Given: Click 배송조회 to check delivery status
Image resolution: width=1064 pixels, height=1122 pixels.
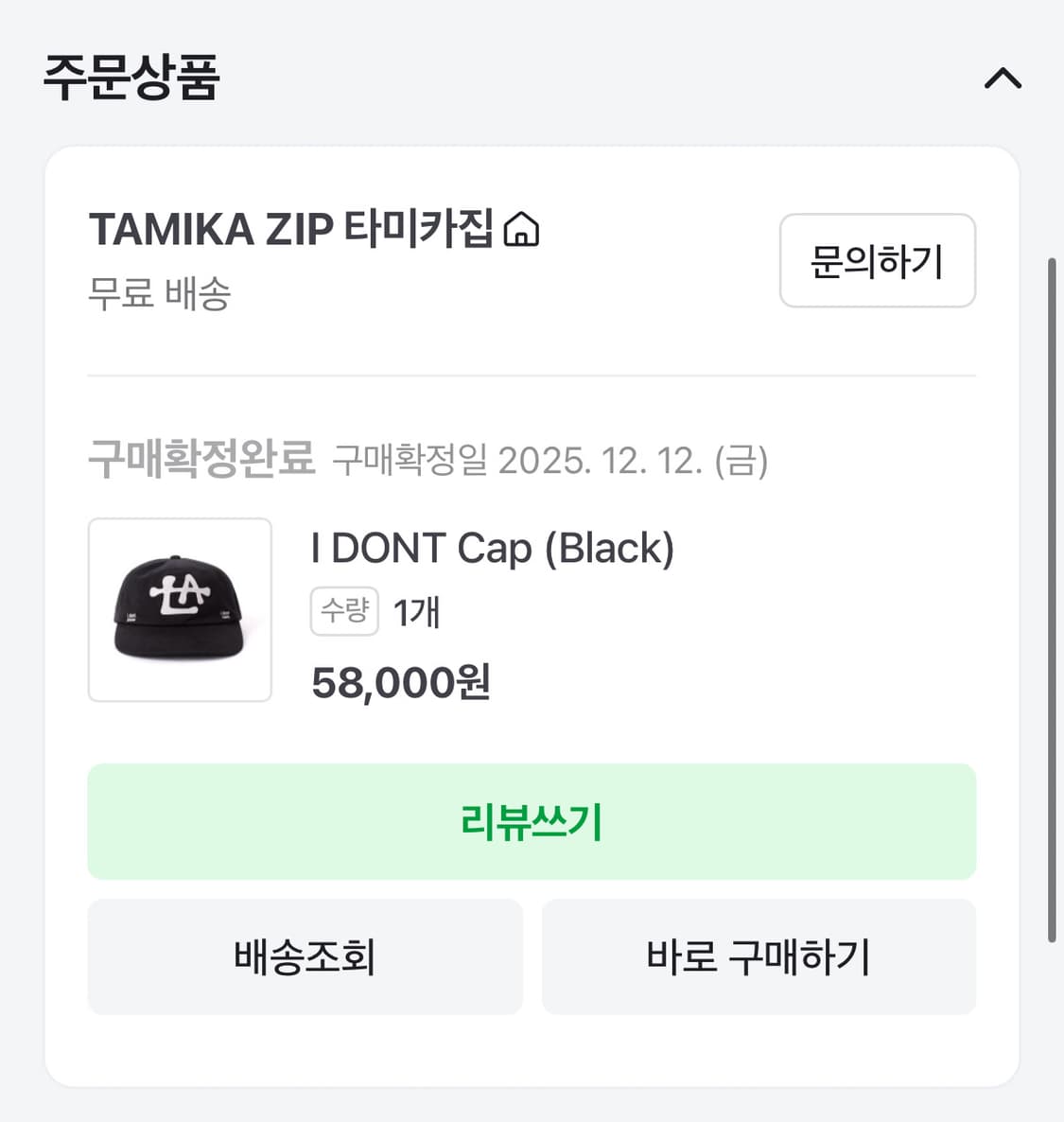Looking at the screenshot, I should [x=305, y=956].
